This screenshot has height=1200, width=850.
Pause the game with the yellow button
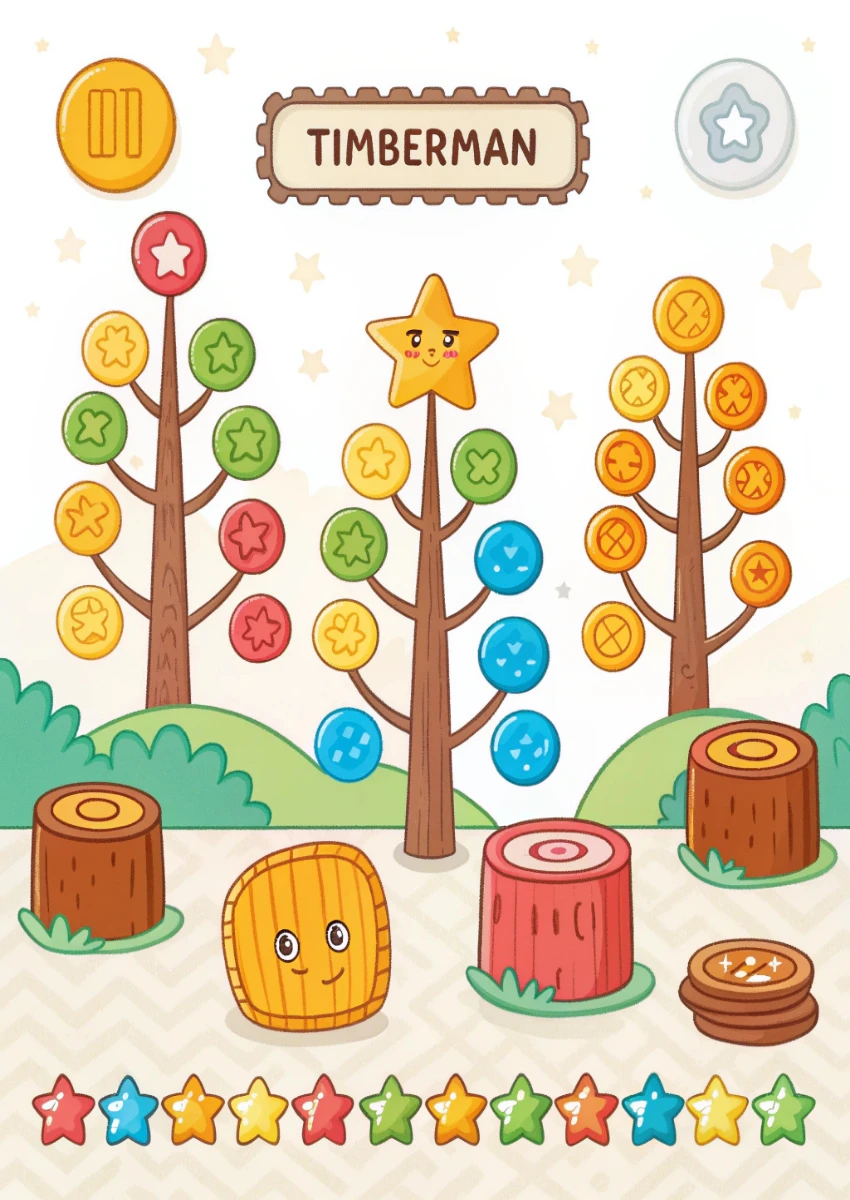[x=115, y=124]
